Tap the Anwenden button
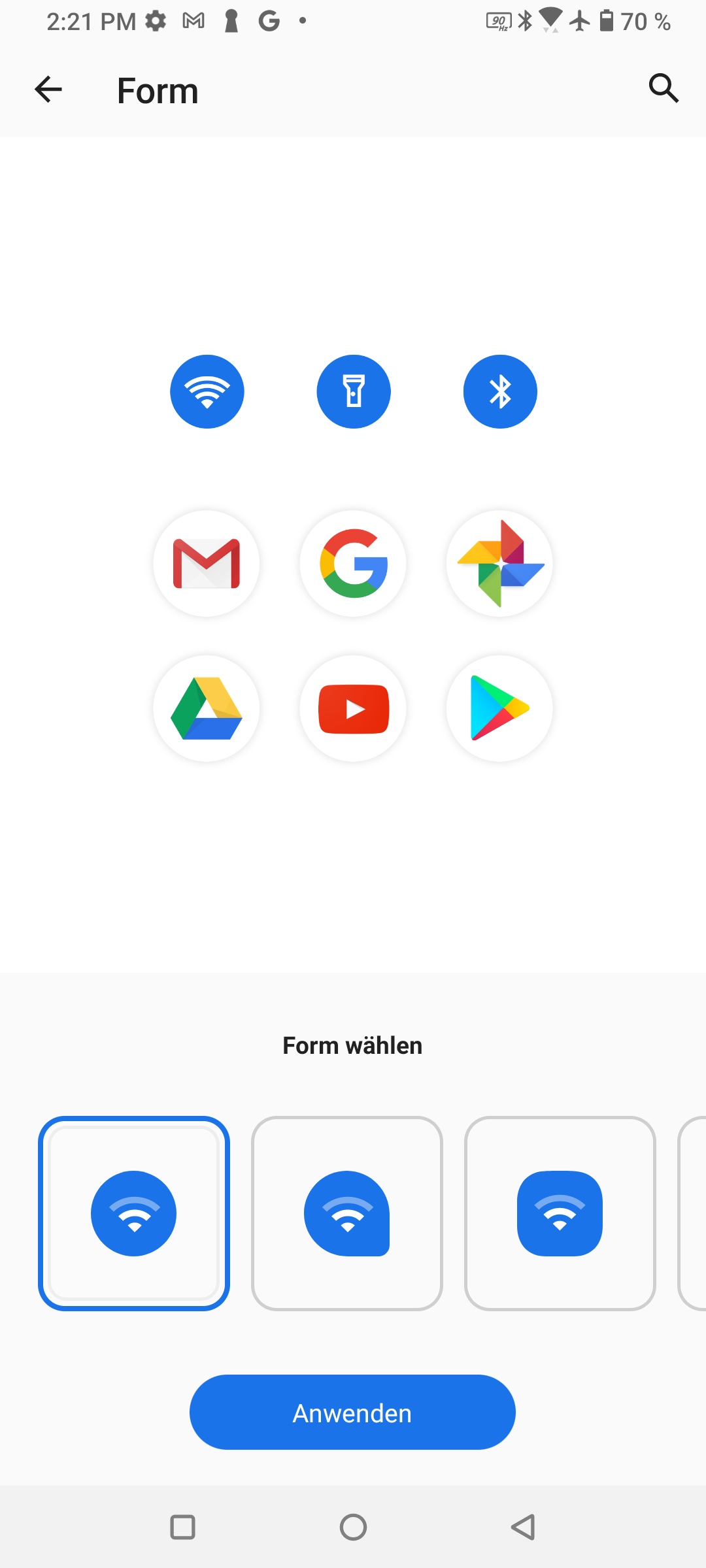 pos(352,1413)
